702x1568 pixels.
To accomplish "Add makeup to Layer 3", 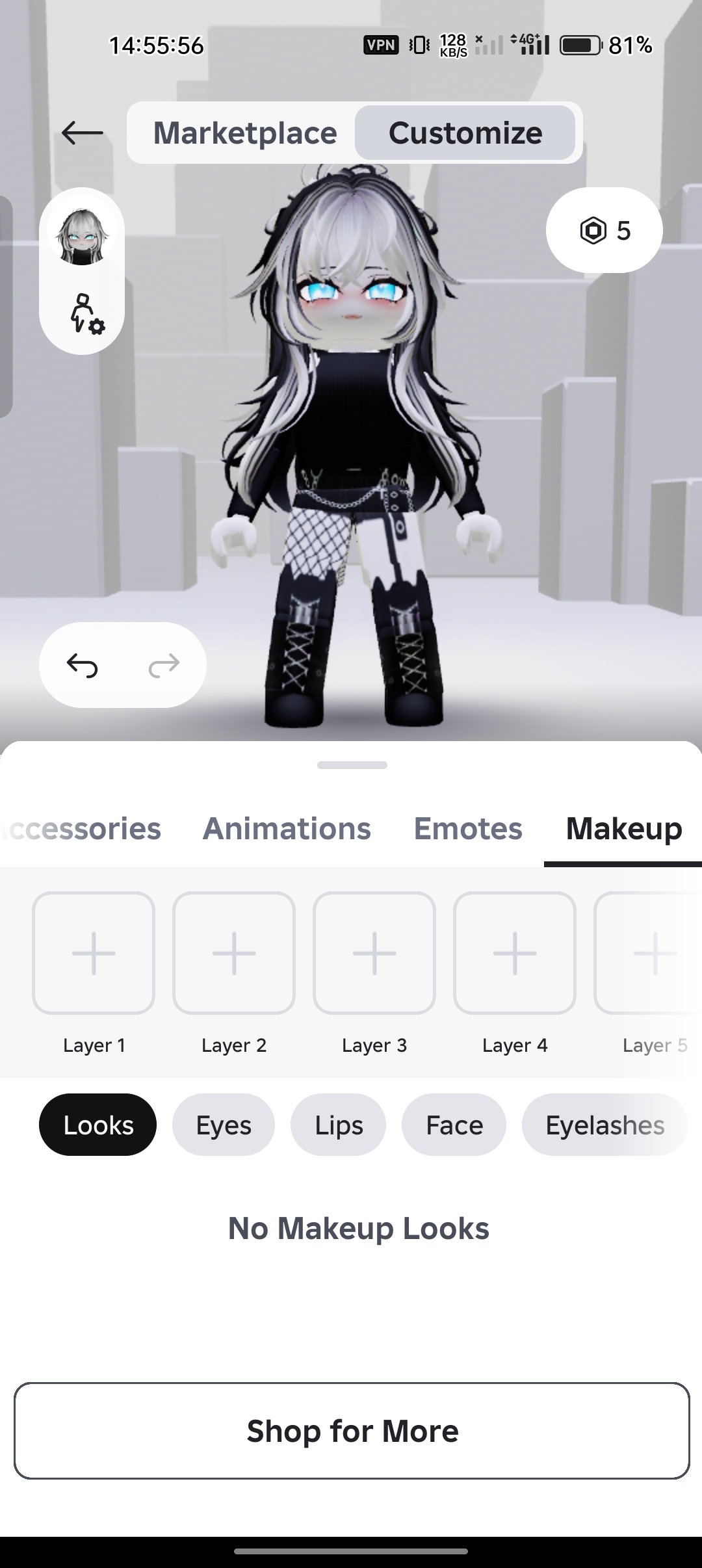I will 374,953.
